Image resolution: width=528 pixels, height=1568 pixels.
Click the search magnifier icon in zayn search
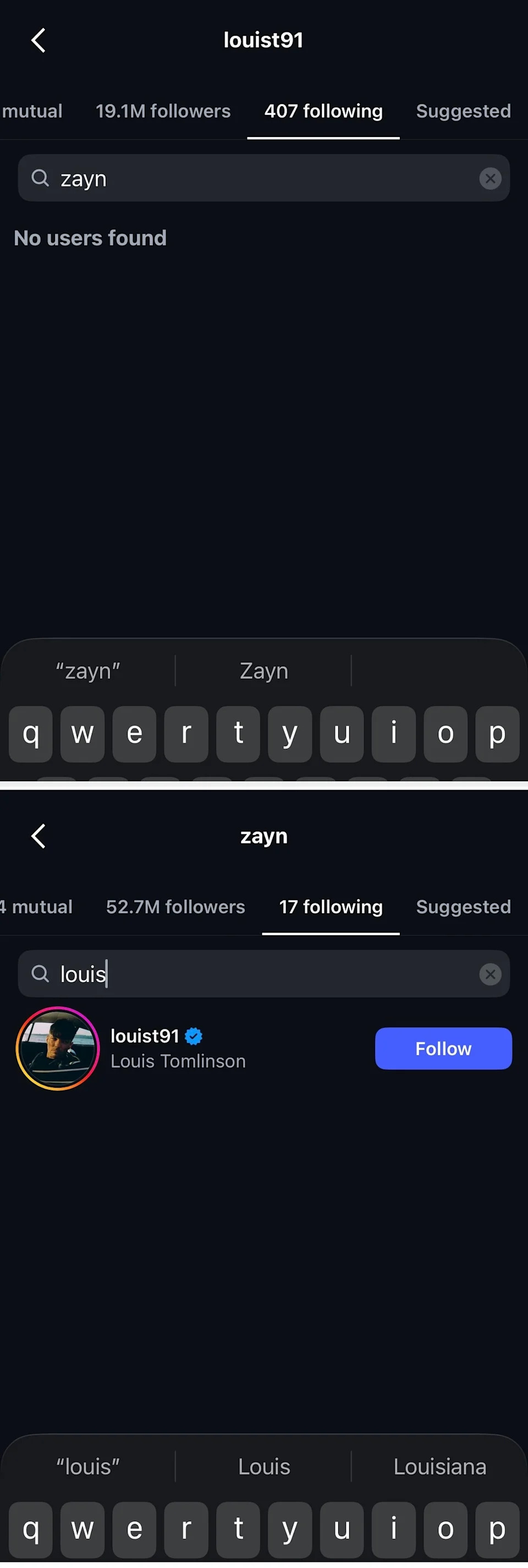coord(40,178)
